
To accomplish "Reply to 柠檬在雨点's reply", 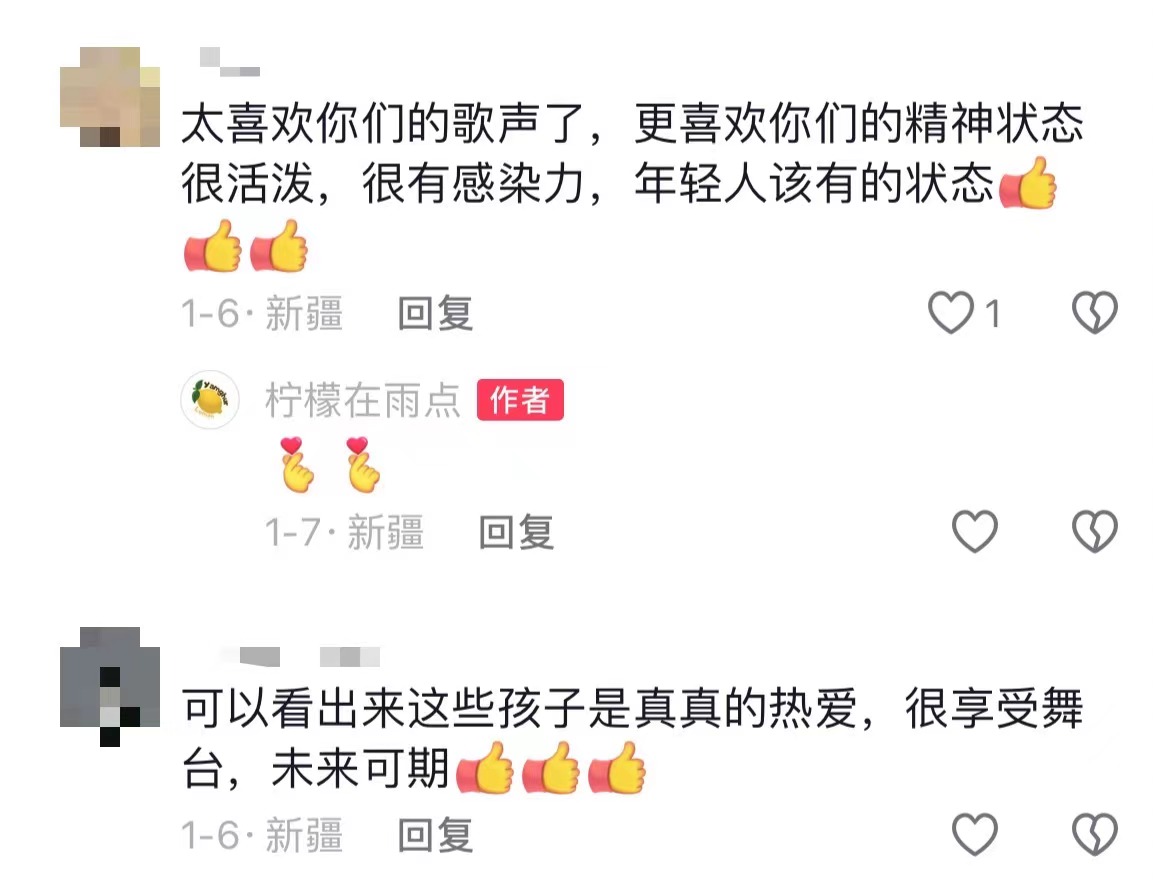I will tap(516, 532).
